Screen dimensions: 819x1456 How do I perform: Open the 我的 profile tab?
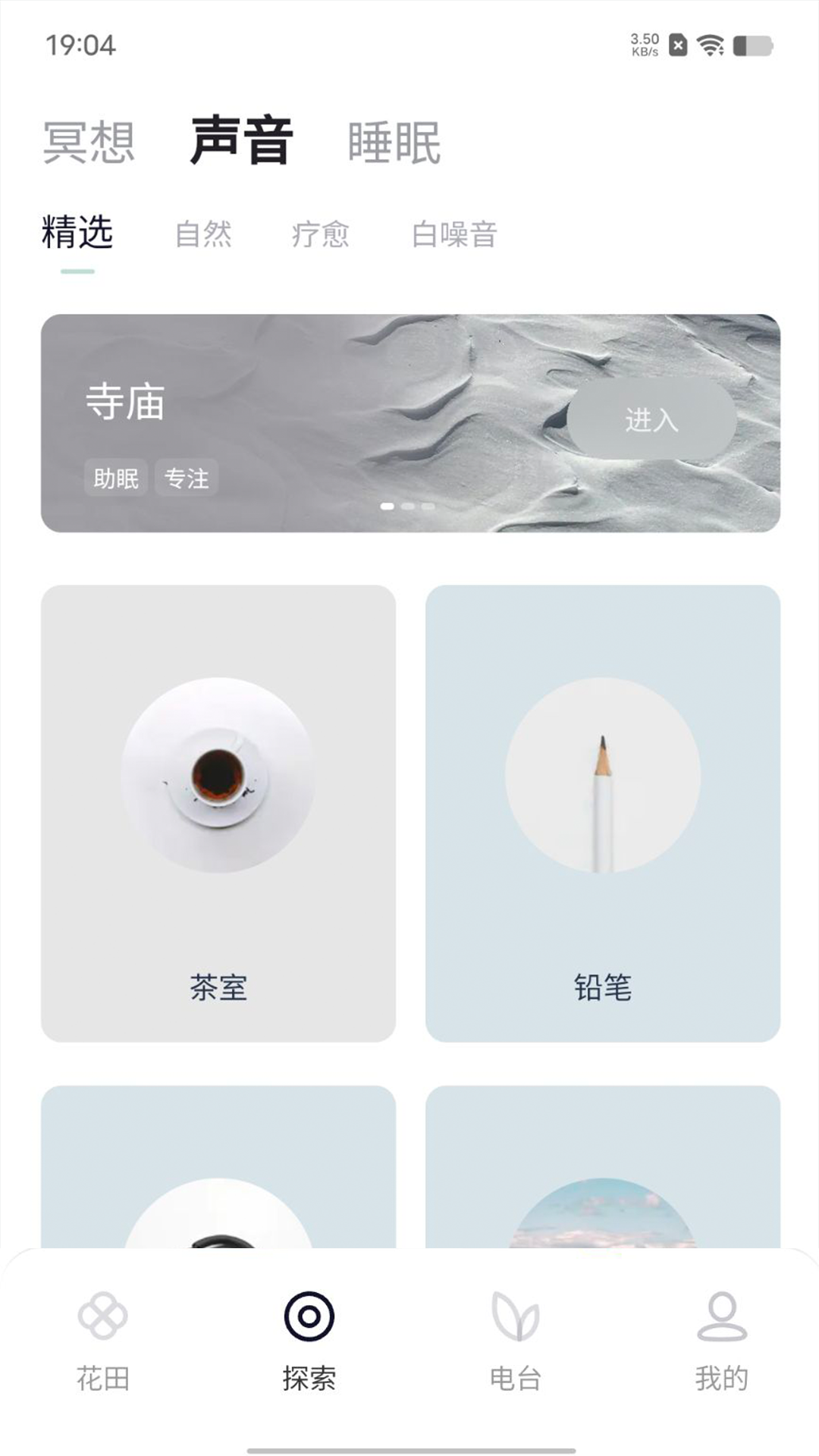(722, 1341)
